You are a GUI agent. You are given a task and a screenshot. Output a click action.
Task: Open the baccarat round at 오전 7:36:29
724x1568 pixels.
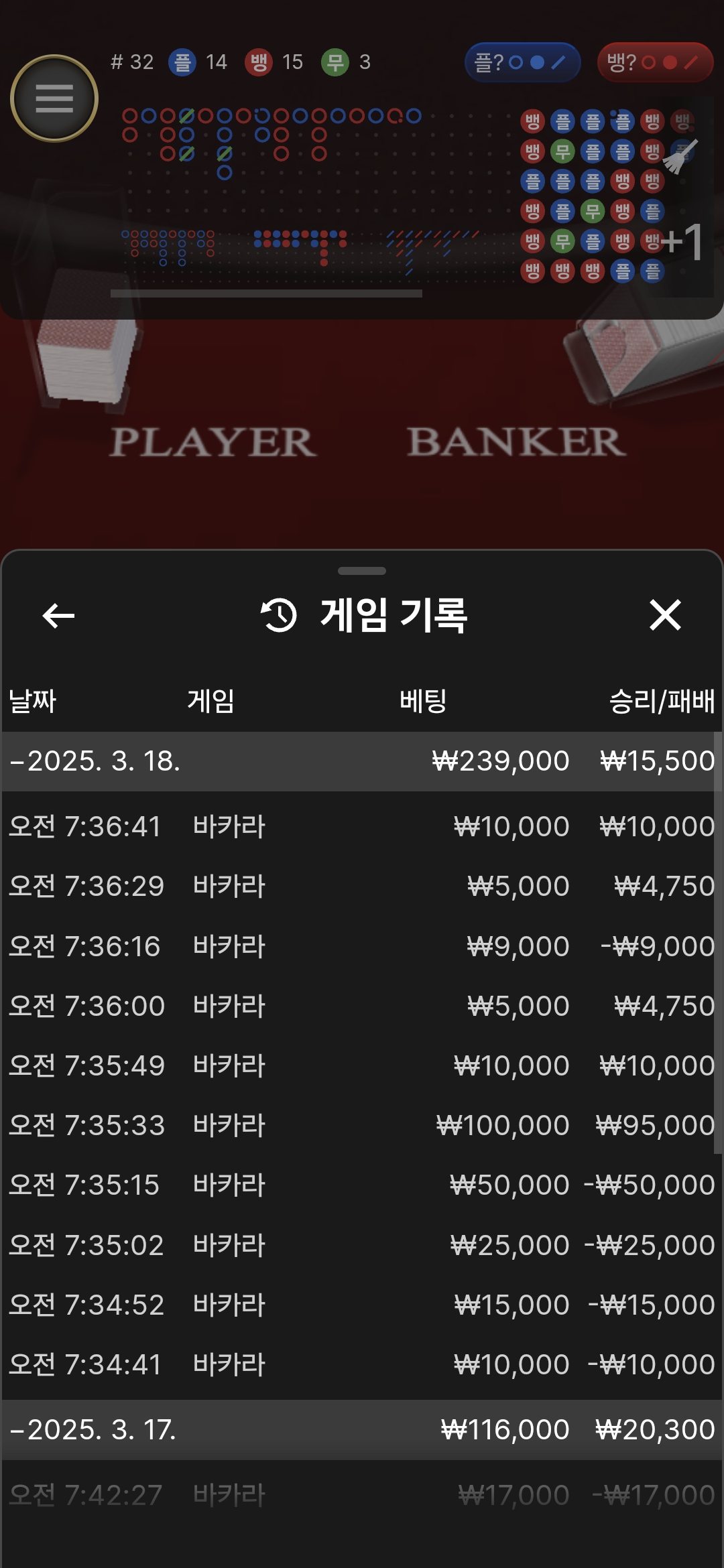coord(362,886)
